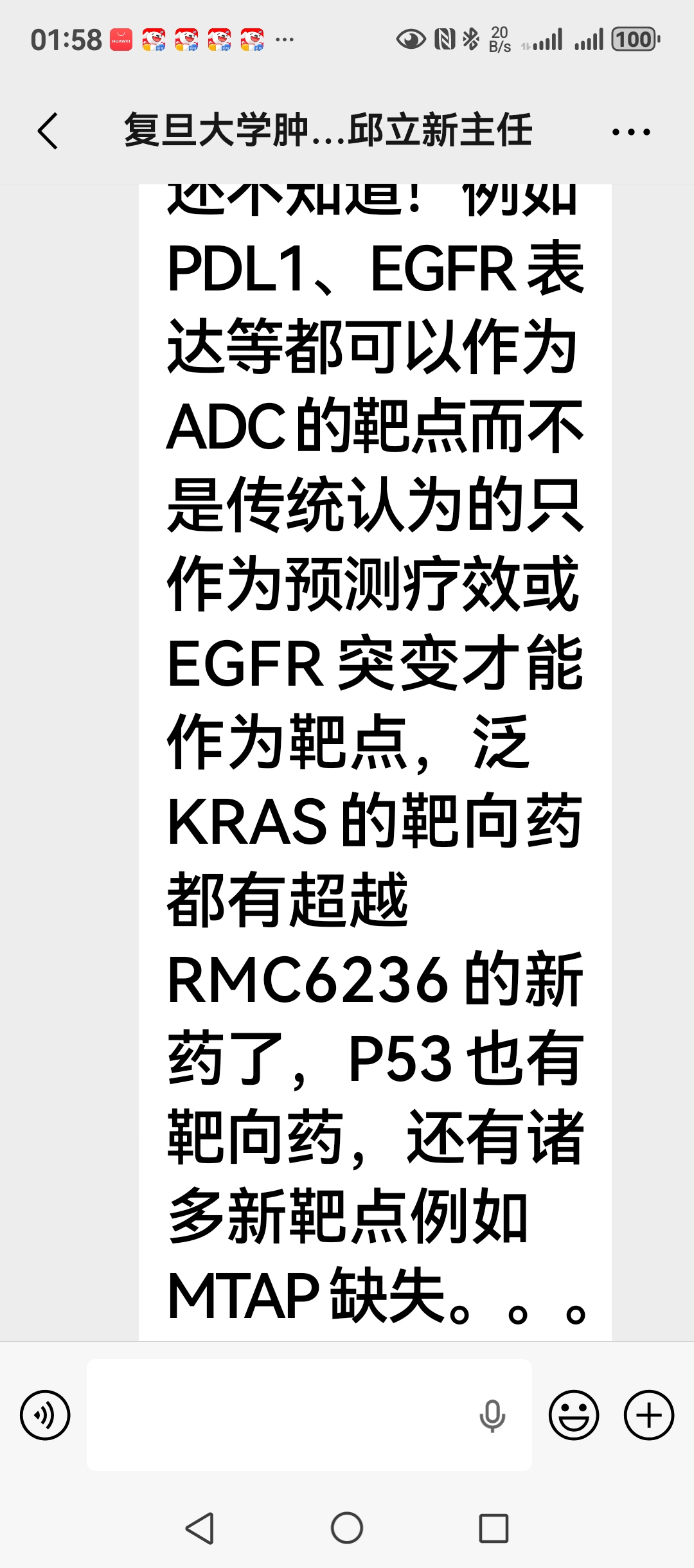This screenshot has height=1568, width=694.
Task: Tap the microphone dictation icon
Action: [493, 1415]
